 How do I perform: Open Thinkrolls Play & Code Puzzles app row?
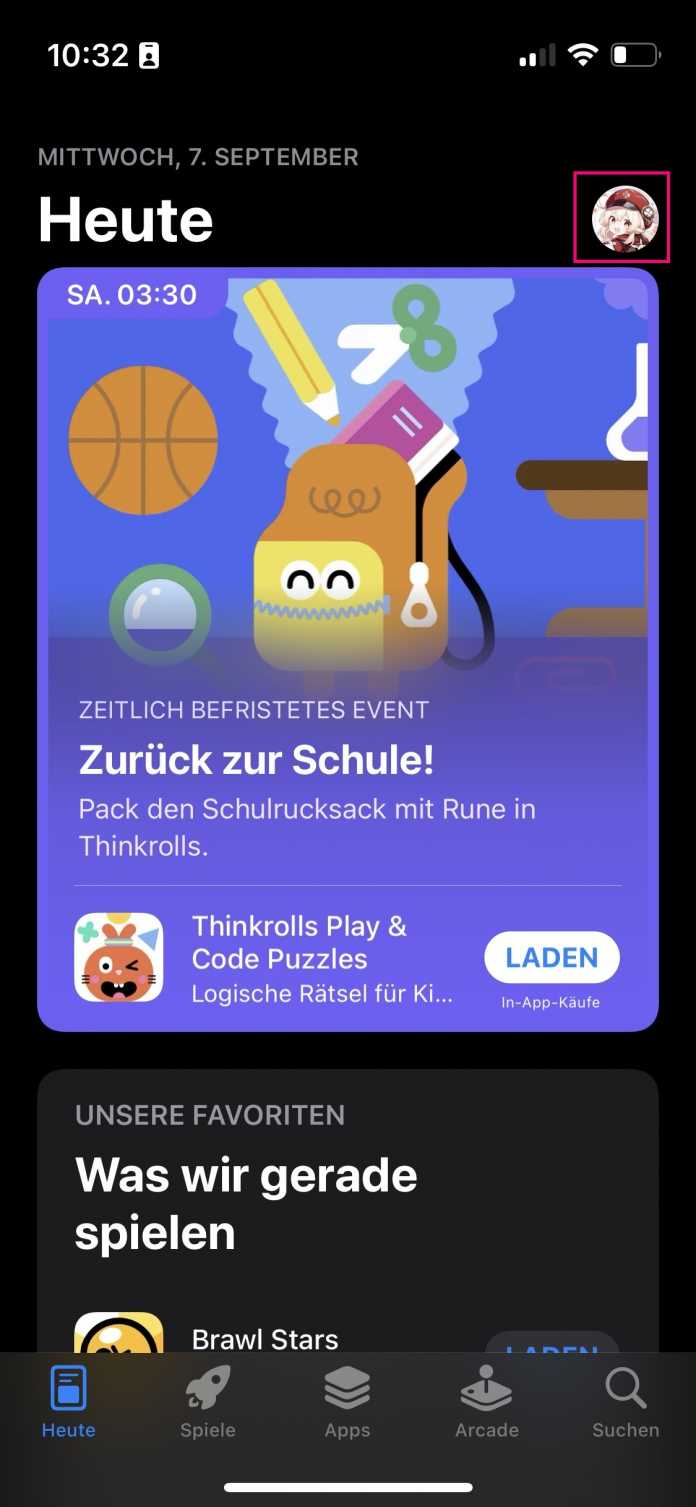[300, 957]
